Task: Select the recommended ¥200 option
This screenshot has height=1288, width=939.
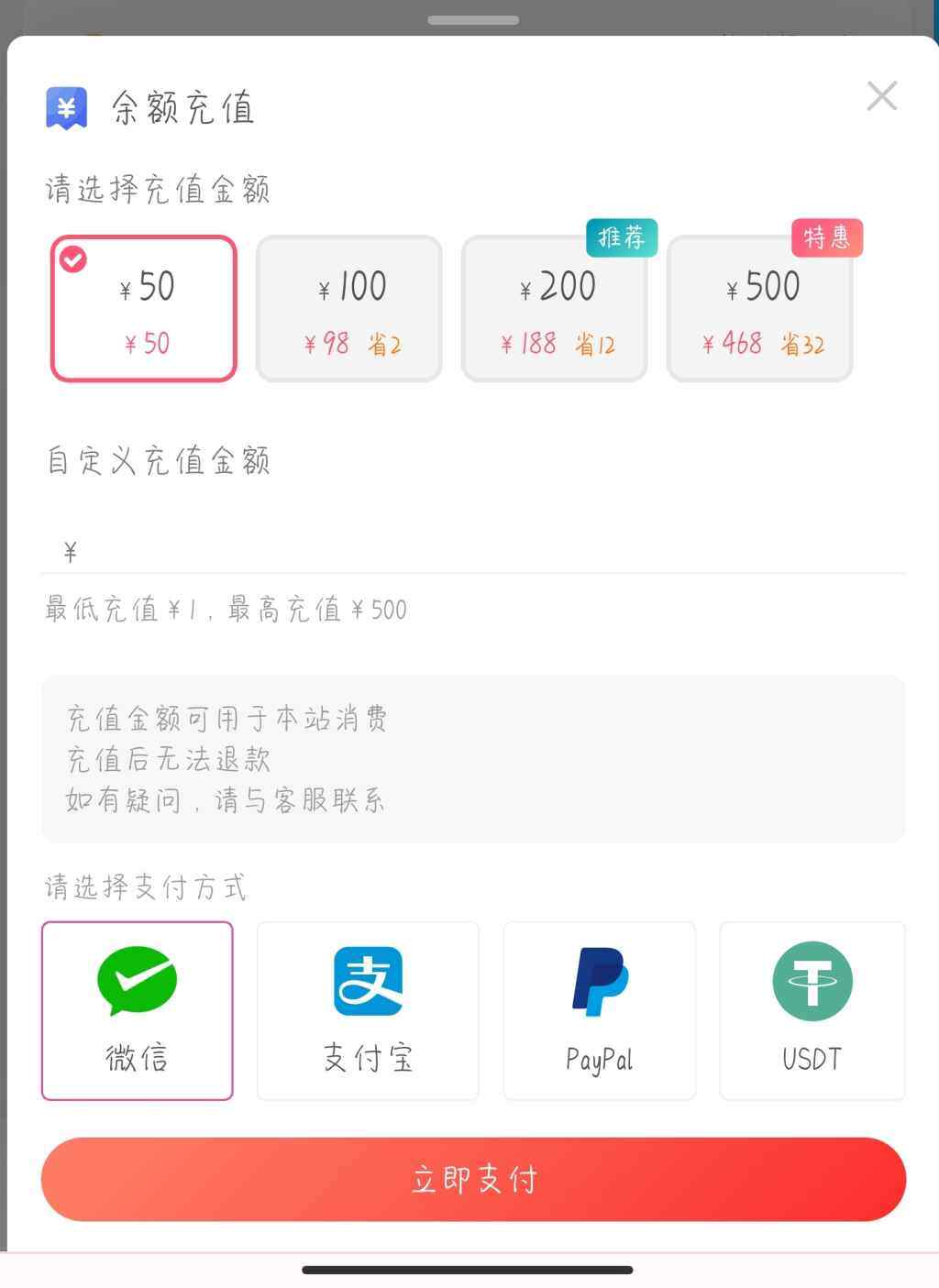Action: coord(554,307)
